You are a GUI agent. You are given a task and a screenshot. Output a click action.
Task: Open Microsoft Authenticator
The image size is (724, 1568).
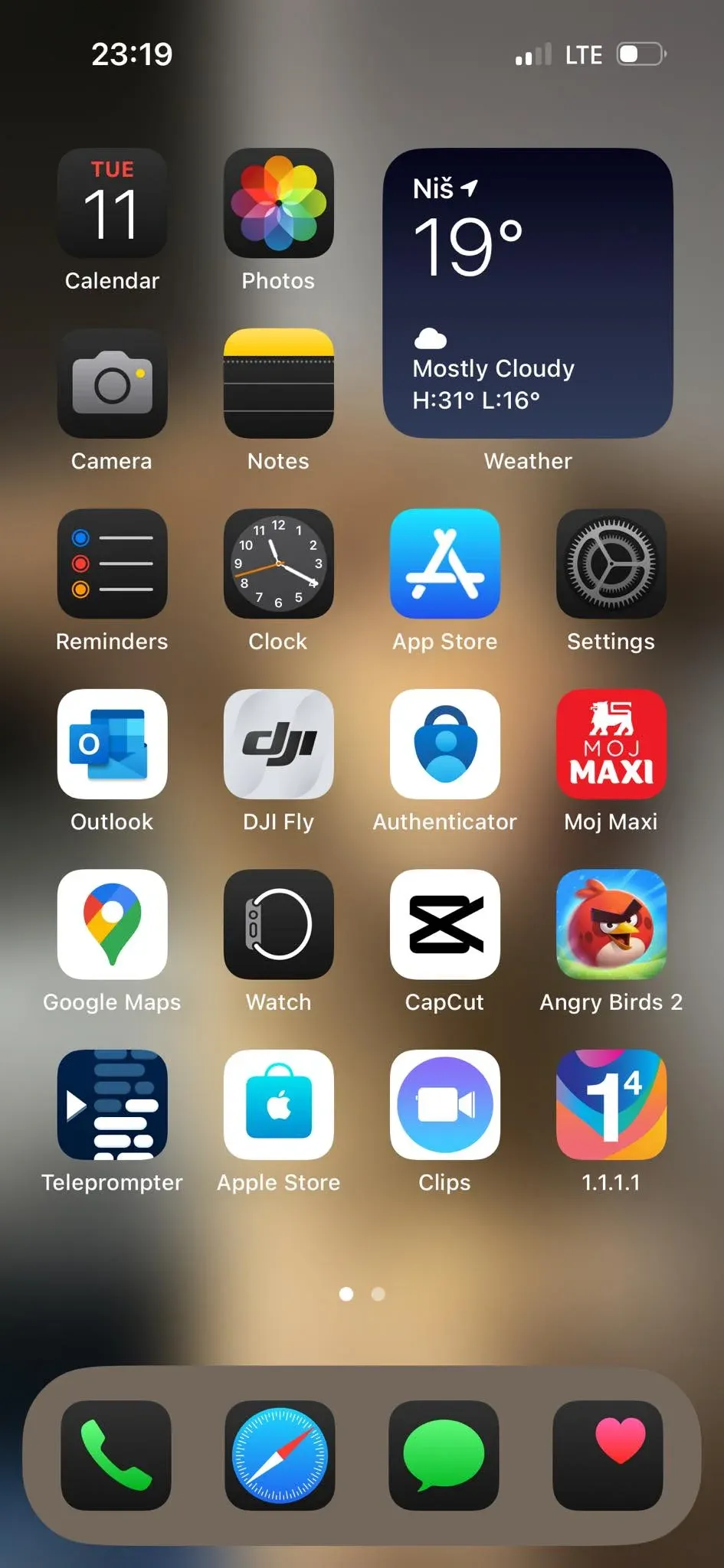[444, 744]
